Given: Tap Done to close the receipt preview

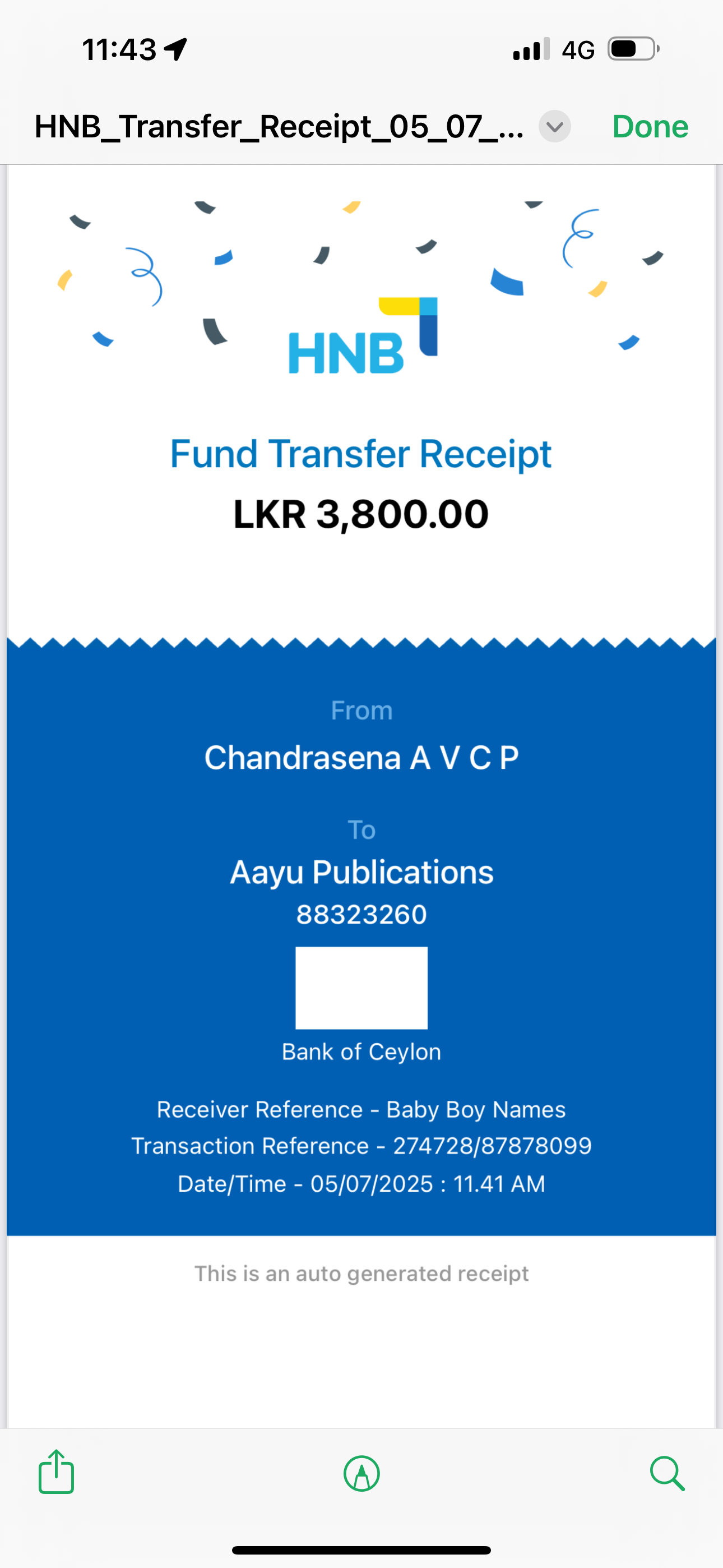Looking at the screenshot, I should (650, 127).
